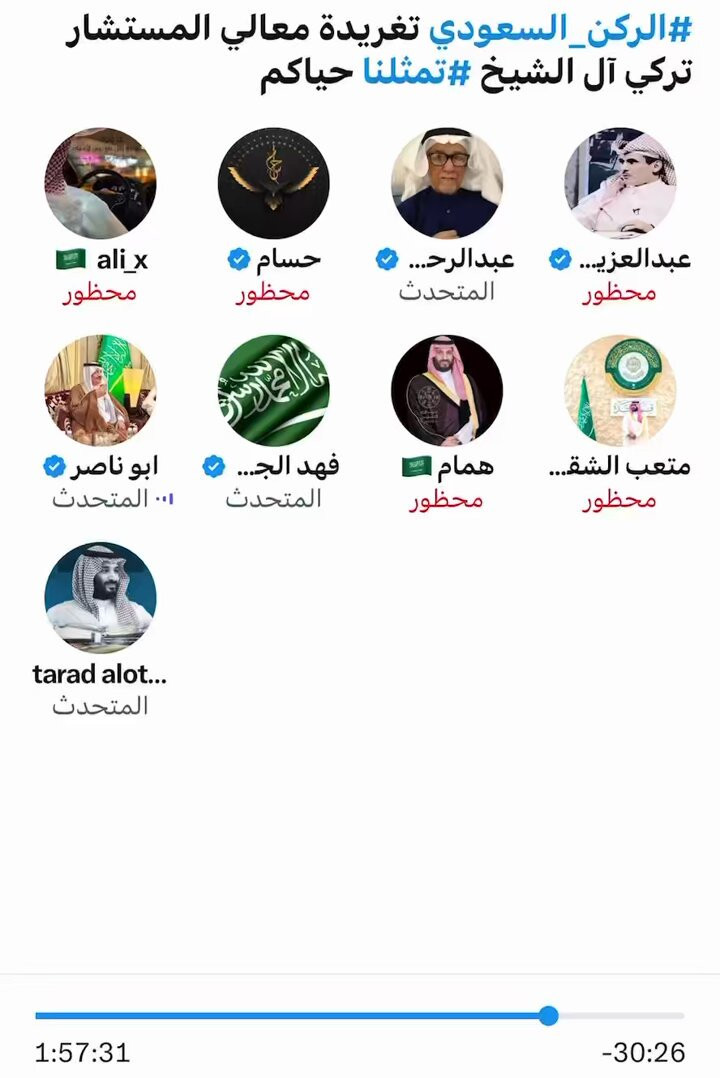
Task: Open ali_x participant profile
Action: coord(100,183)
